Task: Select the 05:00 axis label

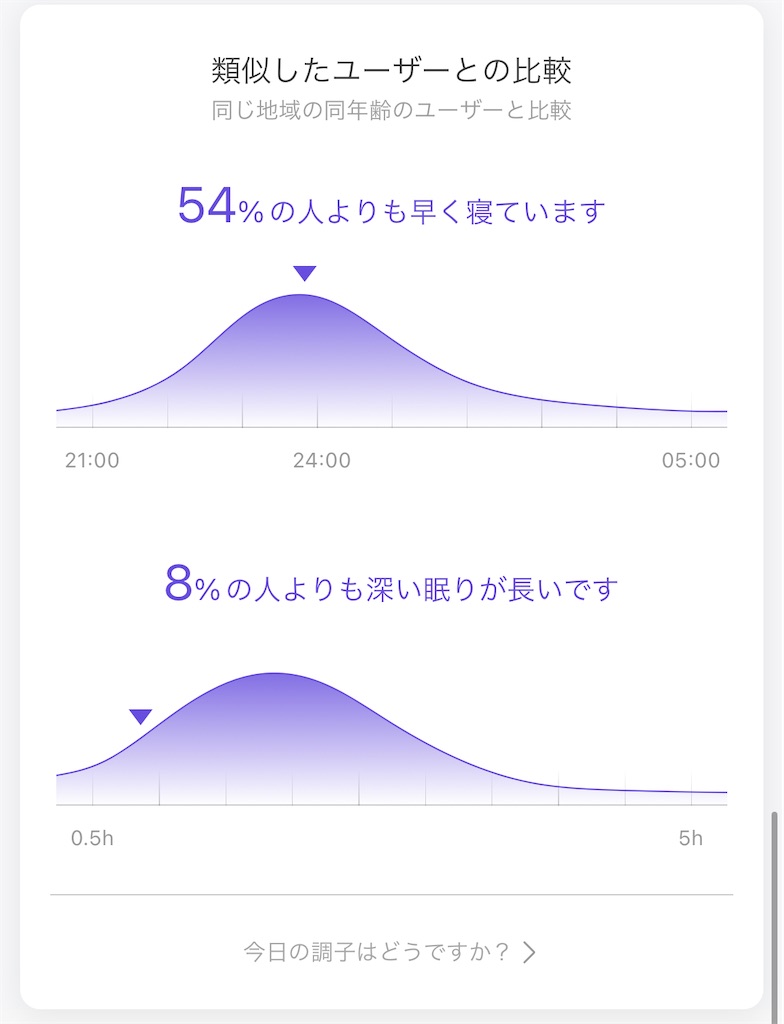Action: (690, 461)
